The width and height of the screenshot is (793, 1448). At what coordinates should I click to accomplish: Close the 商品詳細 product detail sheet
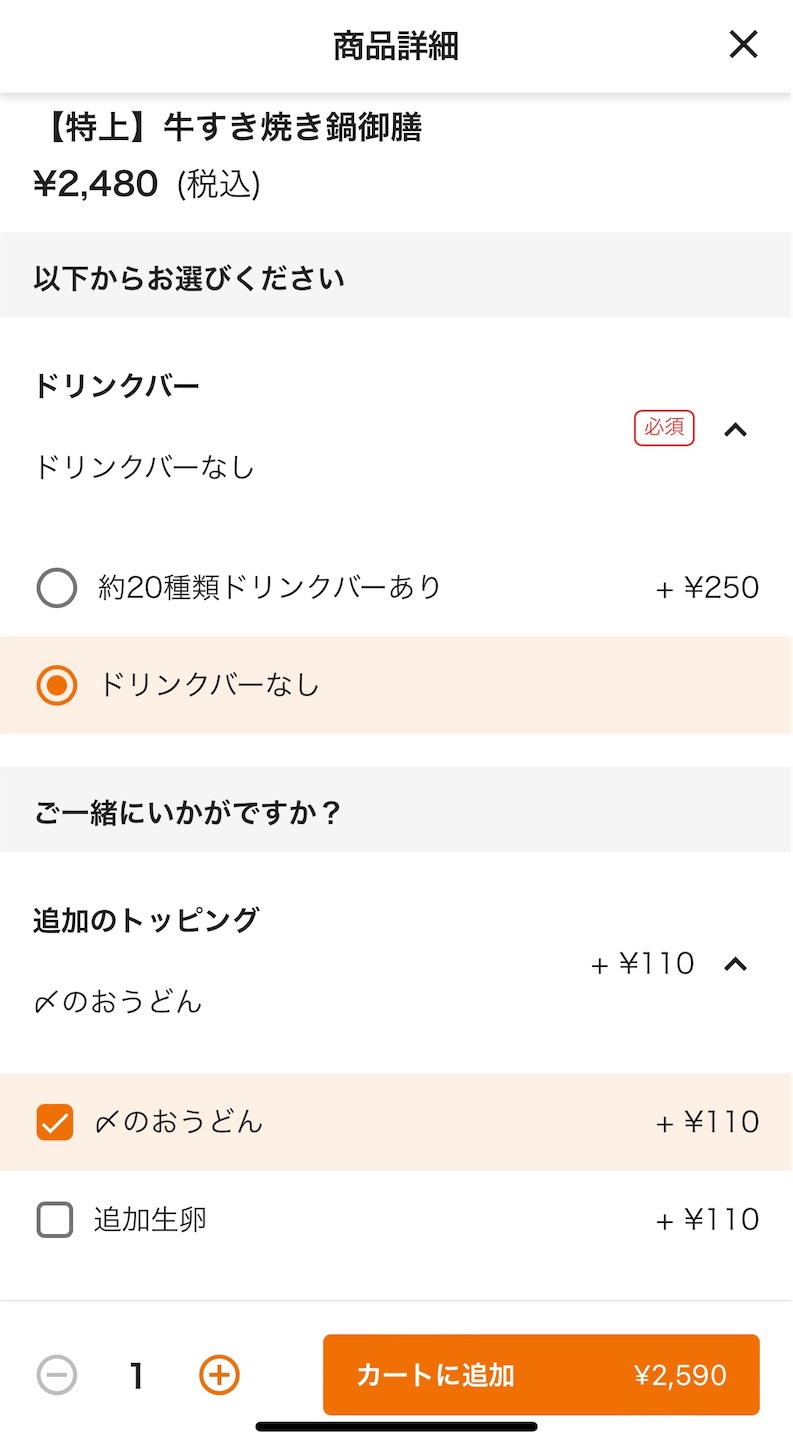[x=743, y=45]
